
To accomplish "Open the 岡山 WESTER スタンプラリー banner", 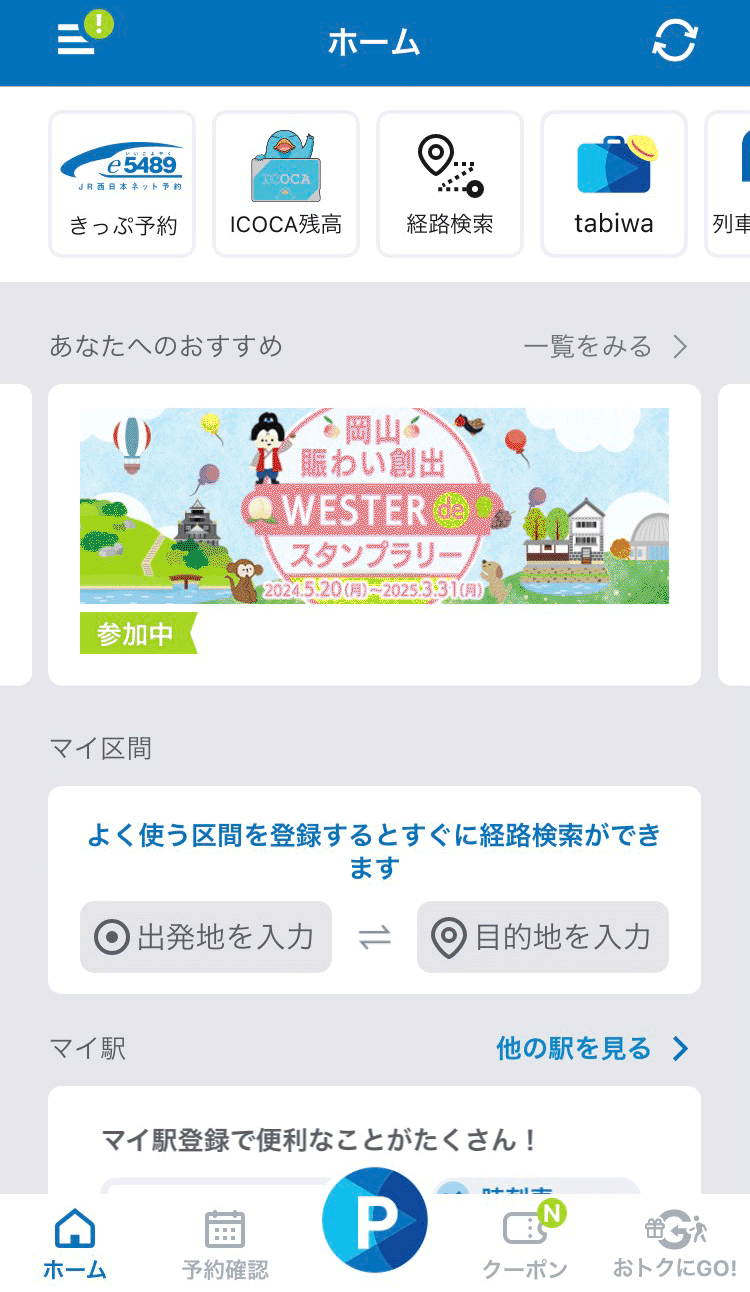I will click(x=374, y=506).
